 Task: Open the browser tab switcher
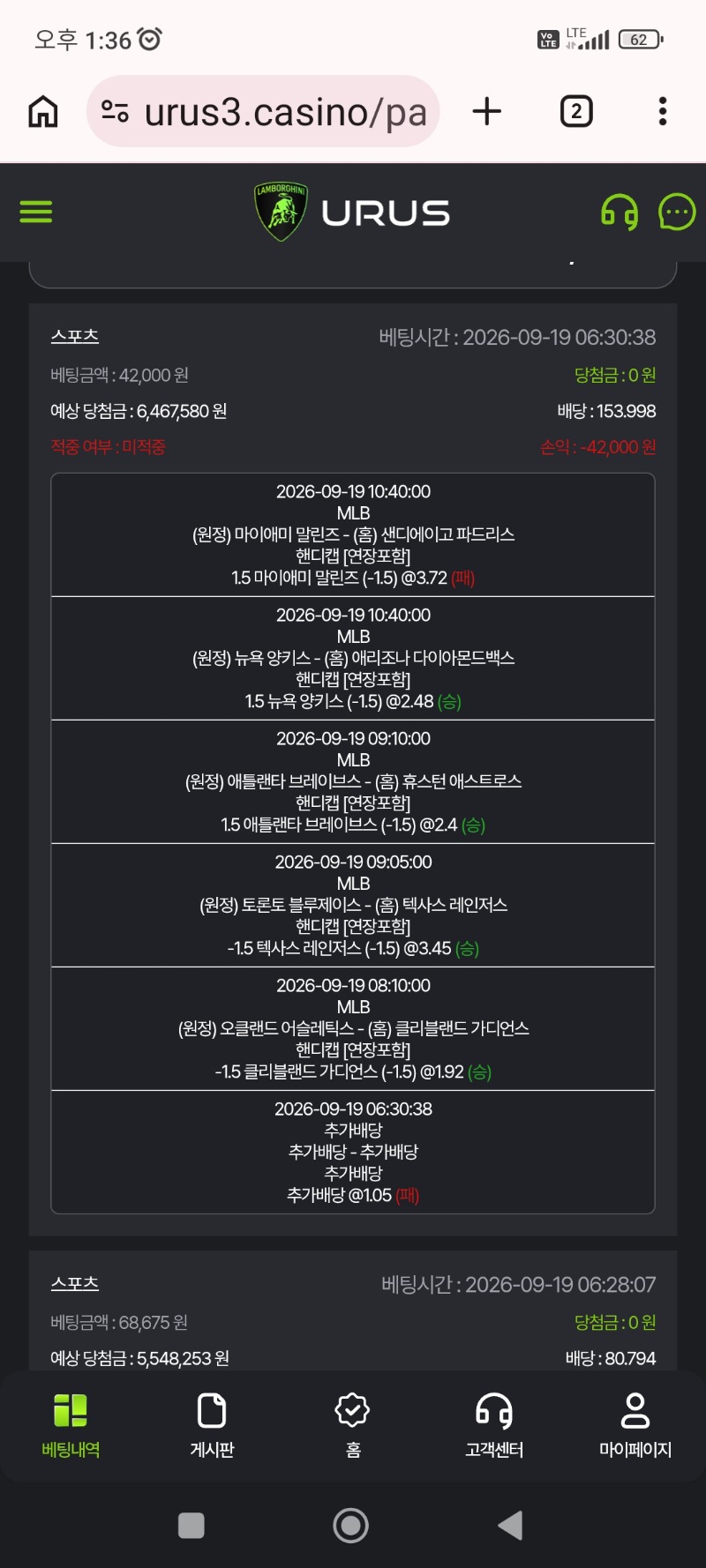[576, 112]
